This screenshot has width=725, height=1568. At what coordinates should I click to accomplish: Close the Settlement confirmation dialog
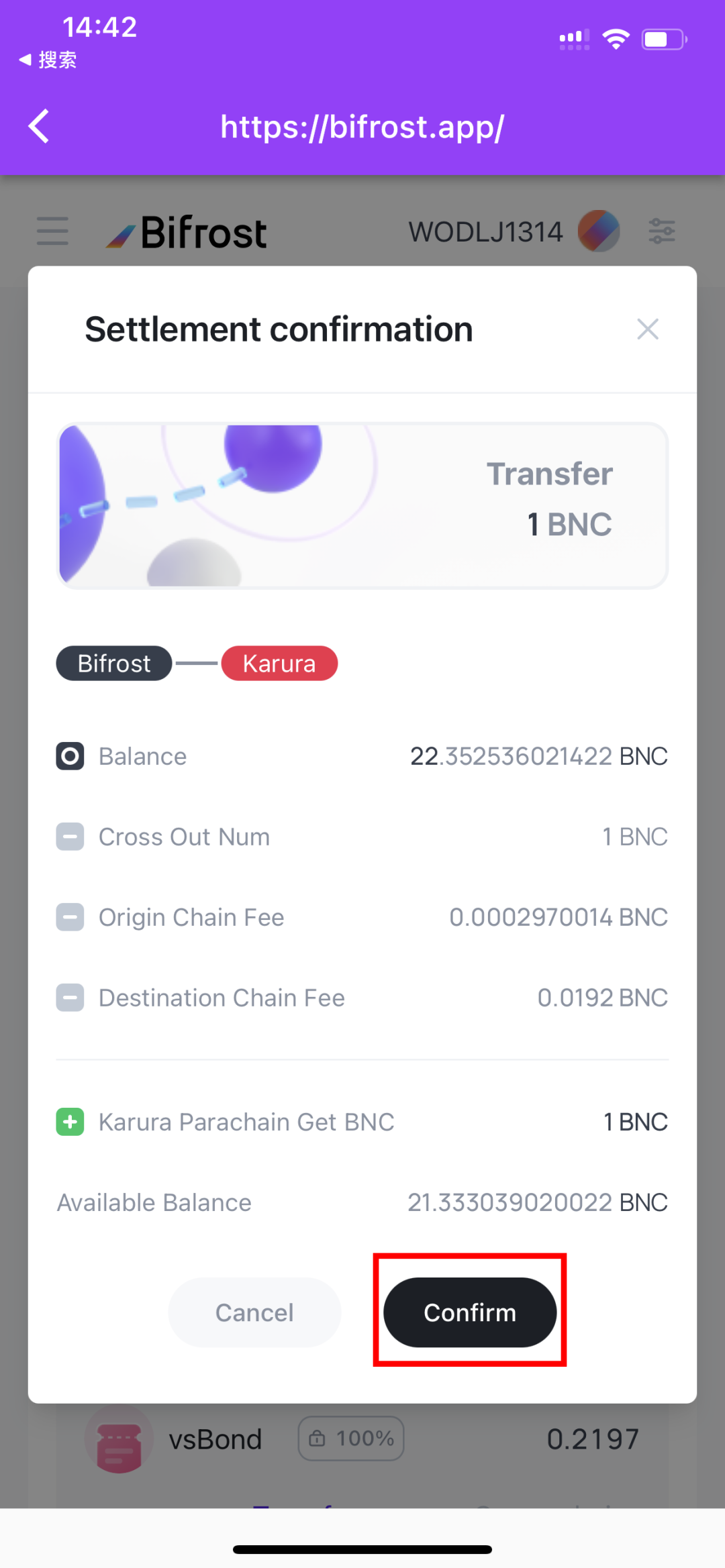pyautogui.click(x=647, y=329)
